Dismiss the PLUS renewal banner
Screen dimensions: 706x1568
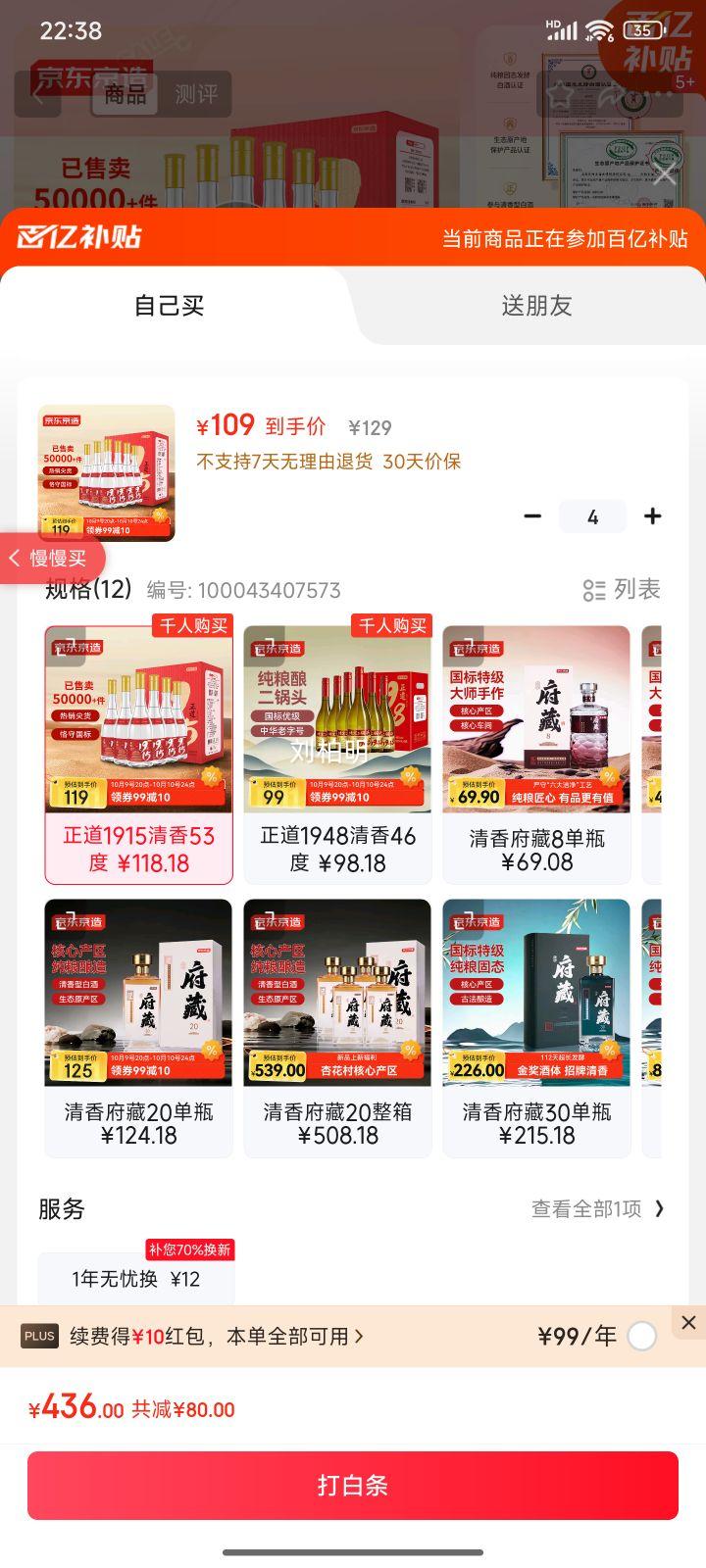(x=688, y=1323)
